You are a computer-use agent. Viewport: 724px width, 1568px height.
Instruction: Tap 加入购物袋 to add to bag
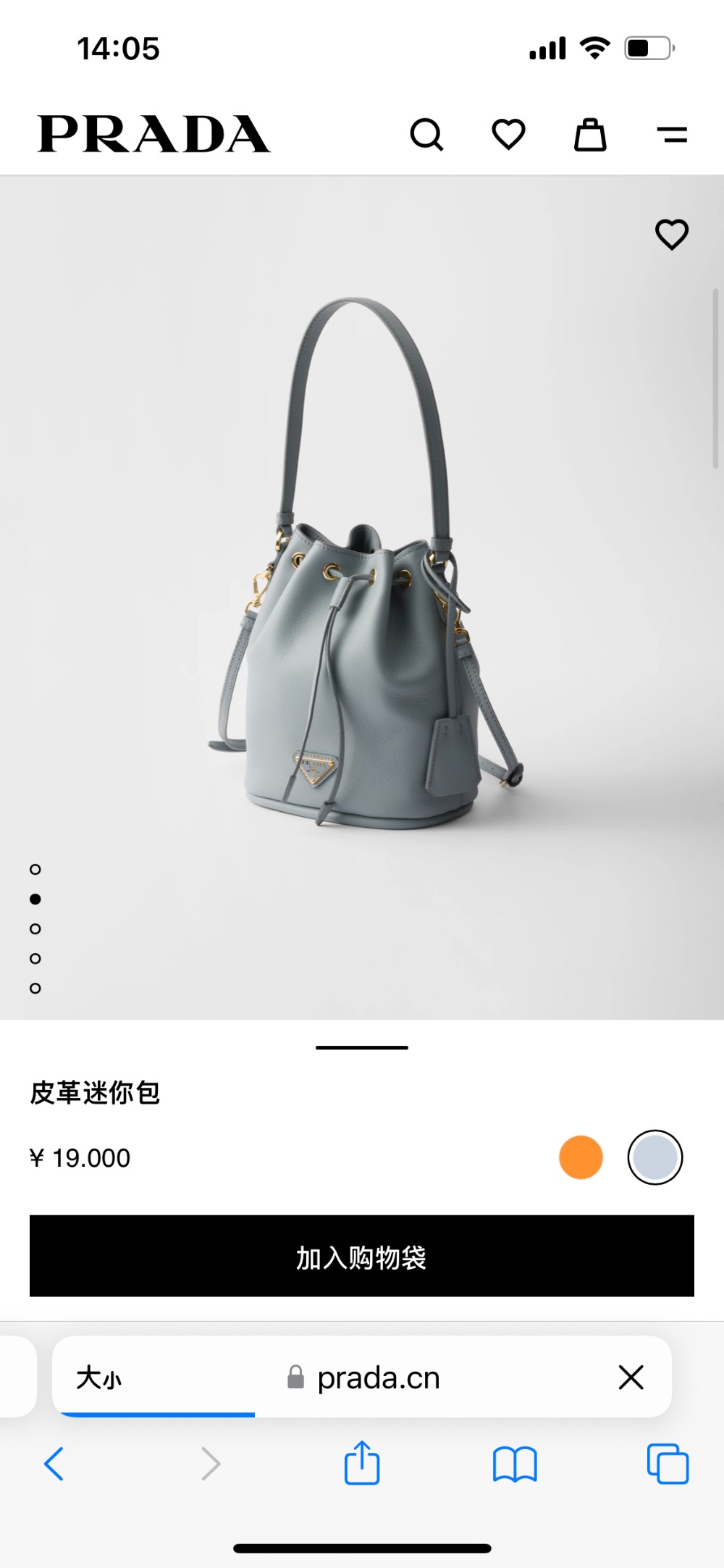pos(362,1257)
